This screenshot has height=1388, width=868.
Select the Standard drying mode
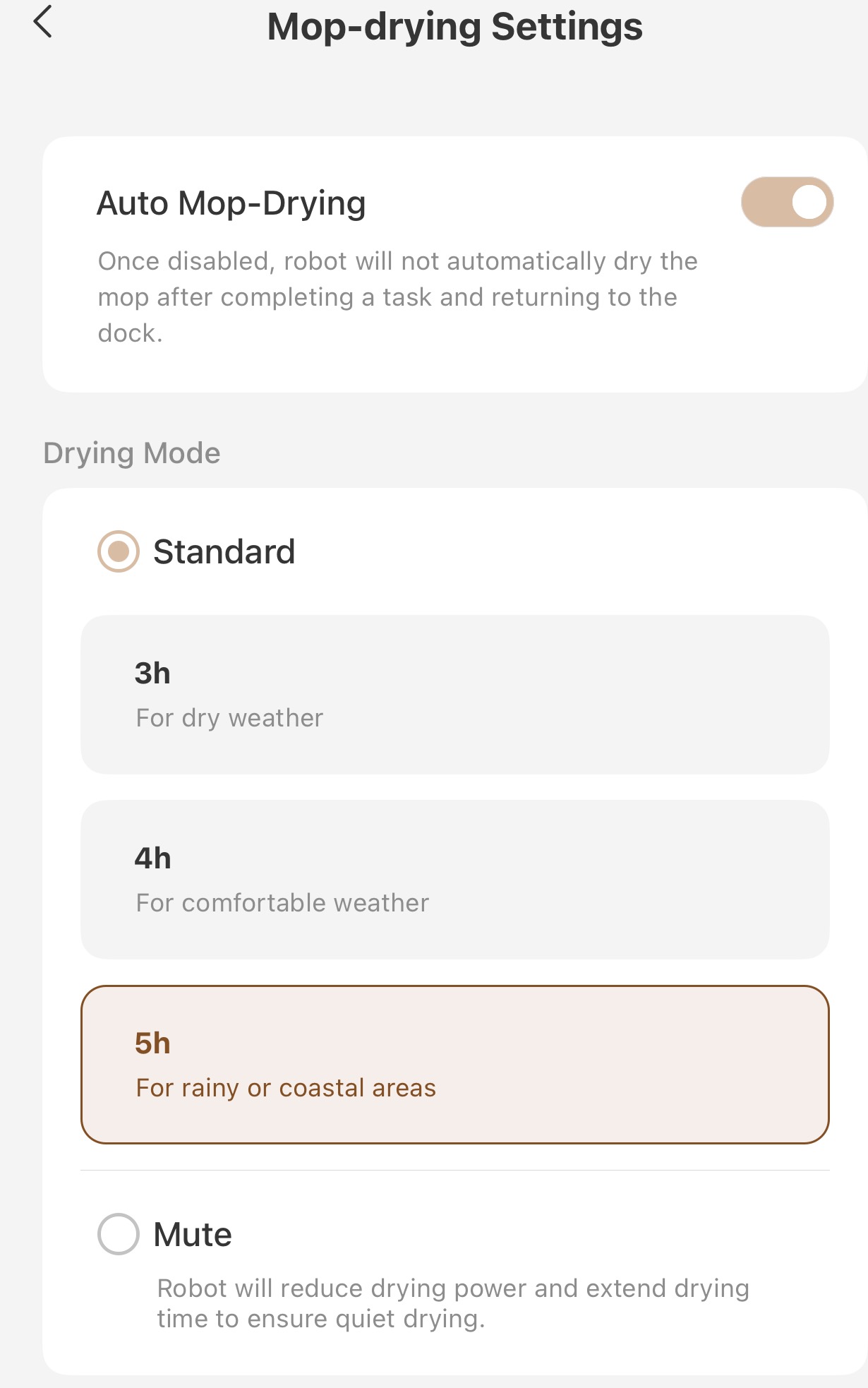coord(119,551)
